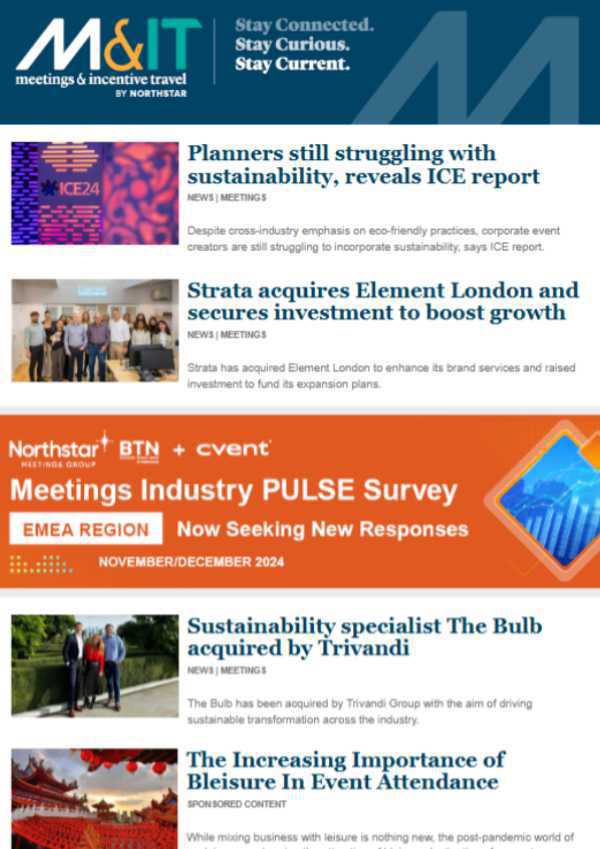Read the Bleisure In Event Attendance article

[345, 771]
